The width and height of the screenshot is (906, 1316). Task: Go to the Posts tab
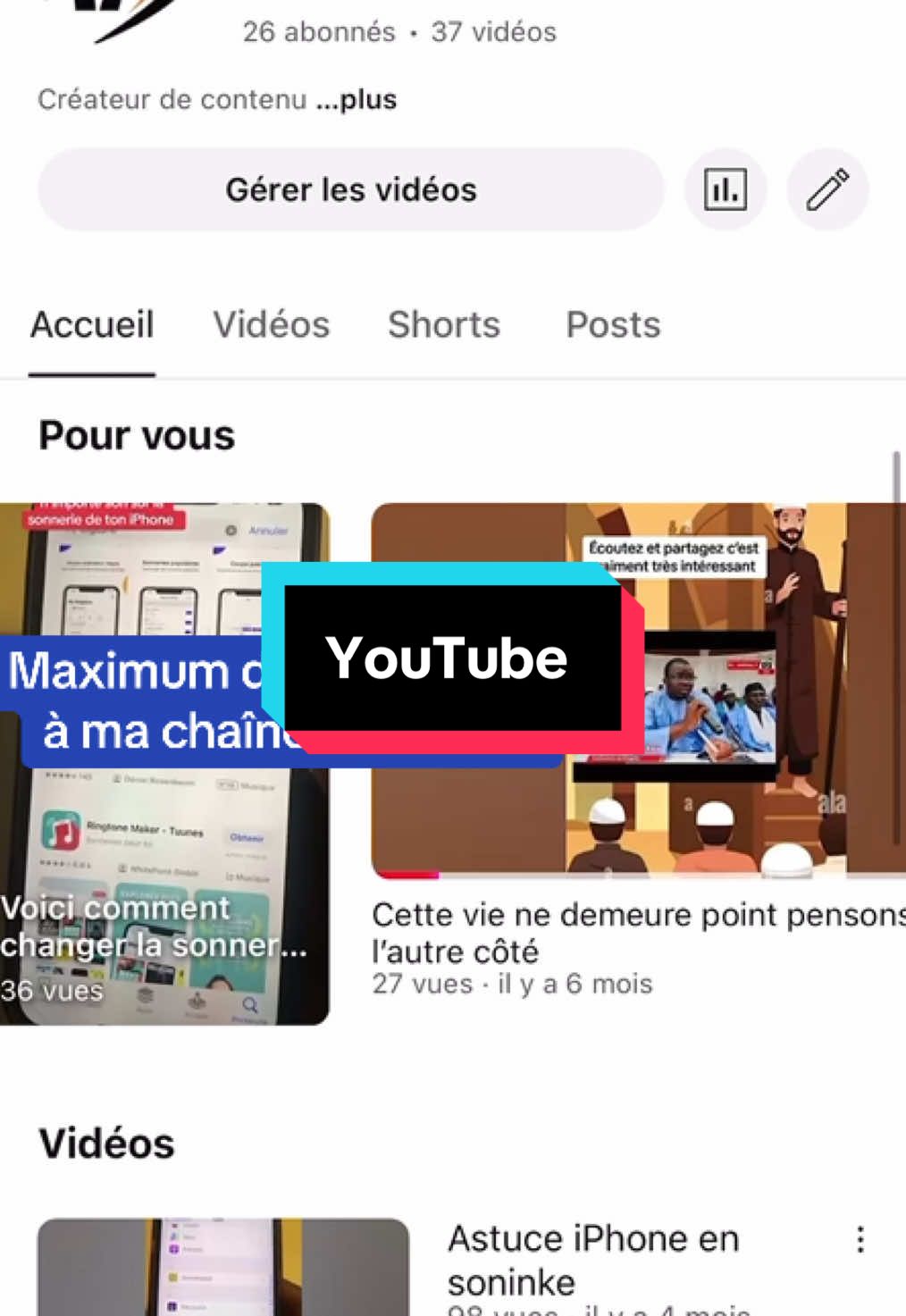point(613,325)
